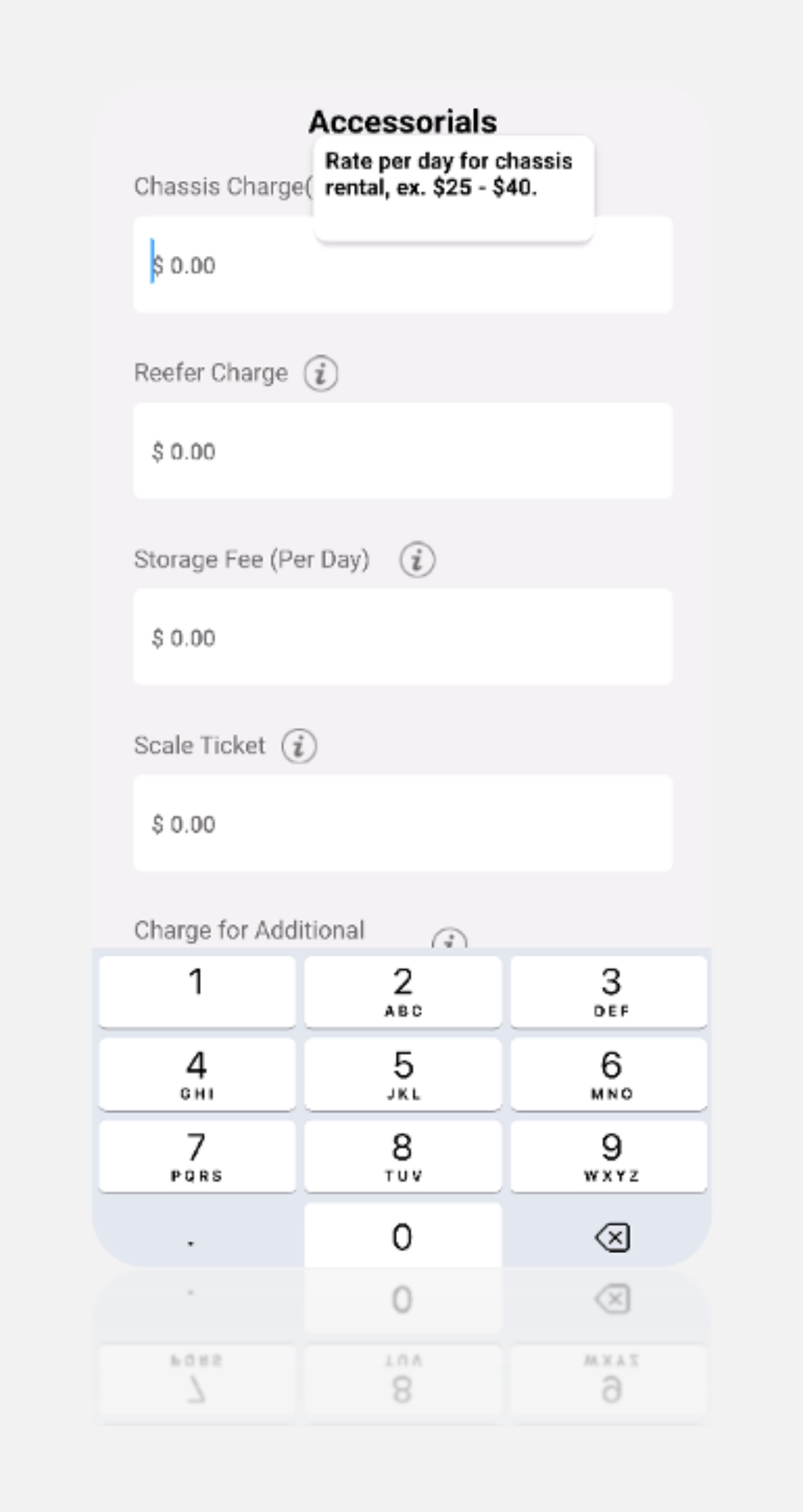803x1512 pixels.
Task: Select the Storage Fee amount field
Action: 402,637
